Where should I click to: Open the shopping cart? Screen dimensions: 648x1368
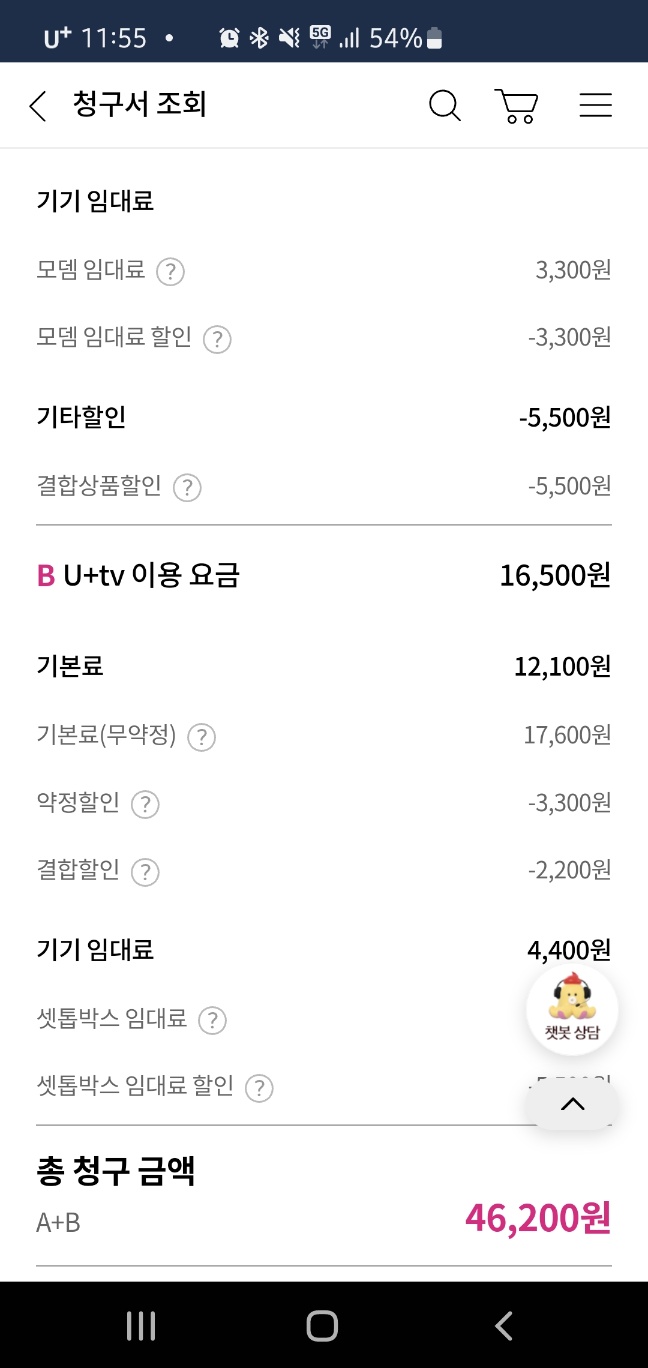[517, 106]
